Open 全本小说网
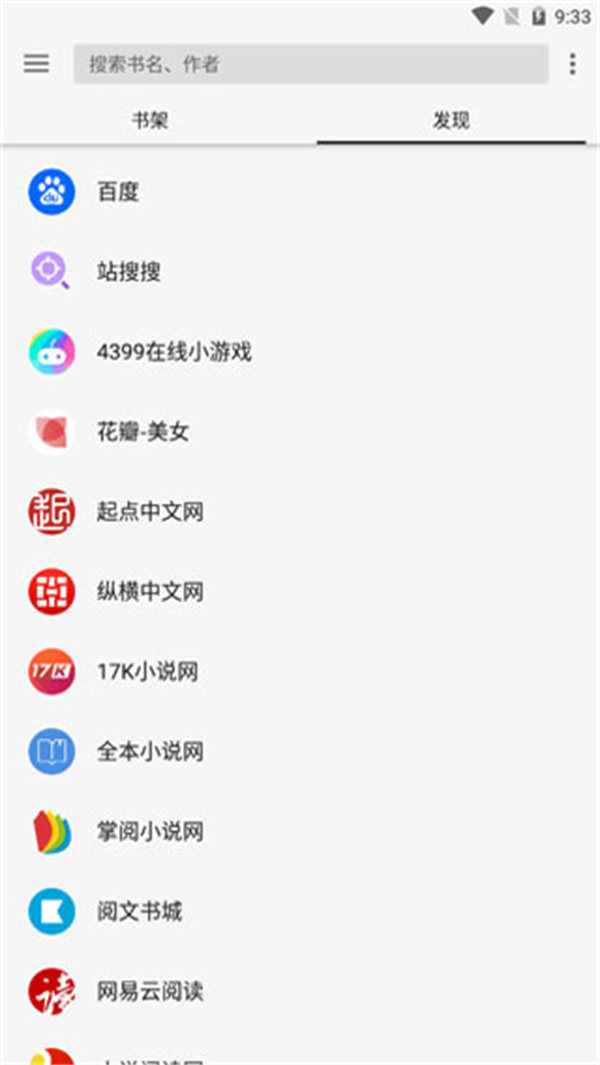Screen dimensions: 600x1065 (150, 752)
